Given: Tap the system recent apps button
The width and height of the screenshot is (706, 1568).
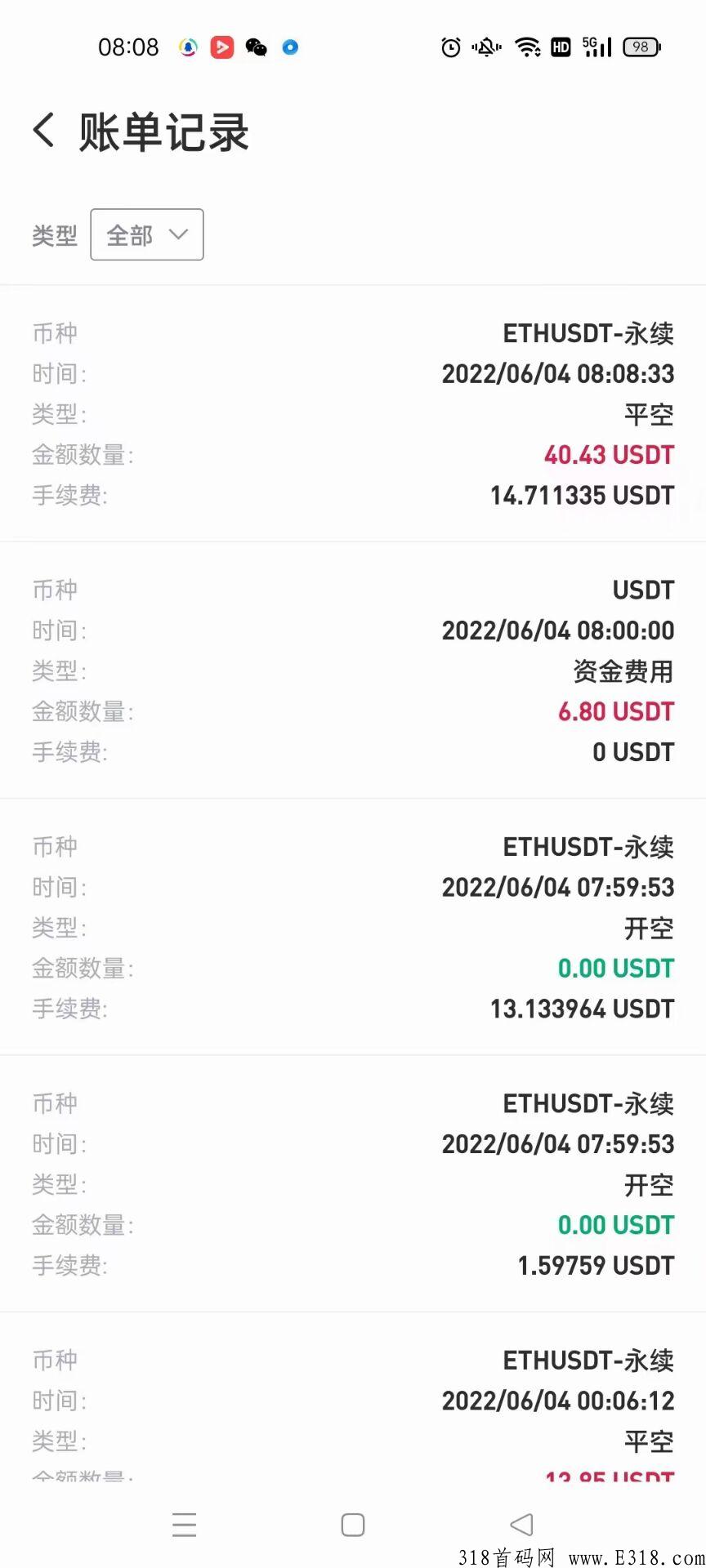Looking at the screenshot, I should tap(185, 1525).
